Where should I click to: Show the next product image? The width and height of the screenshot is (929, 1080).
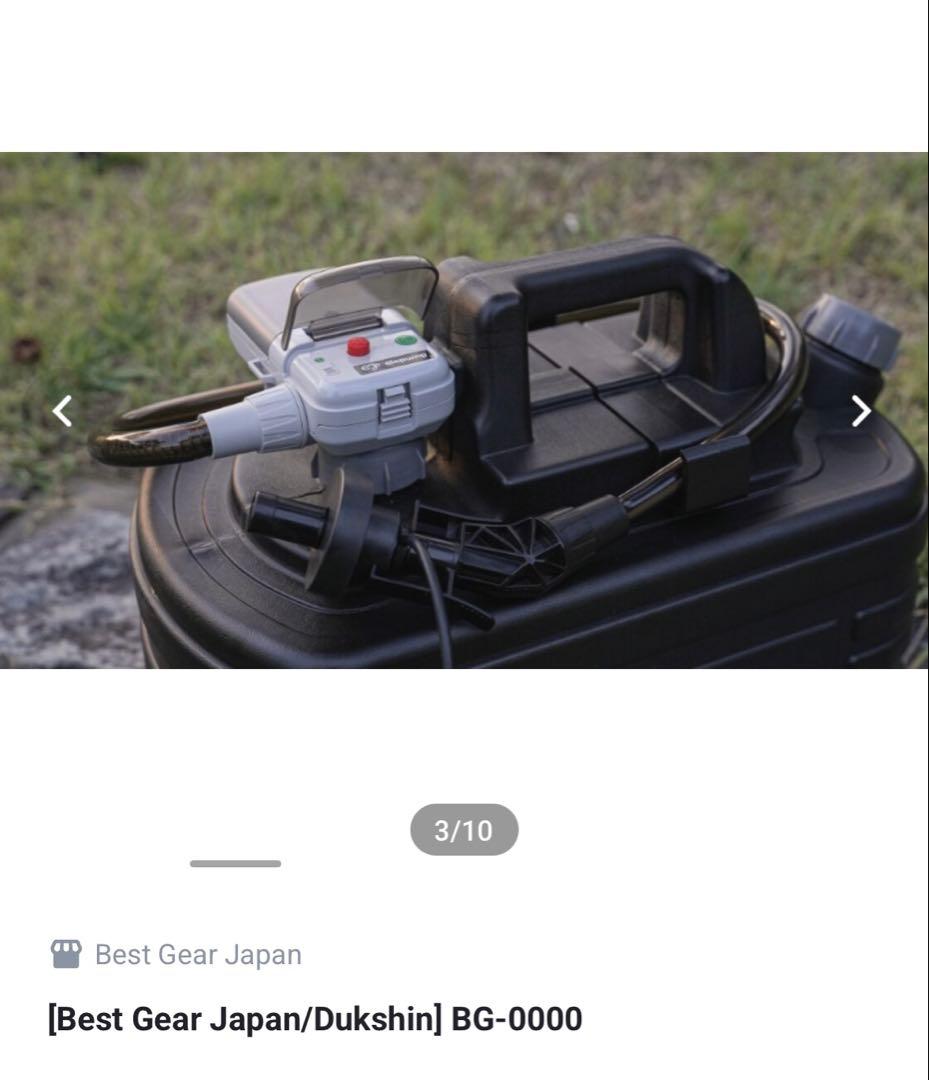(x=861, y=411)
